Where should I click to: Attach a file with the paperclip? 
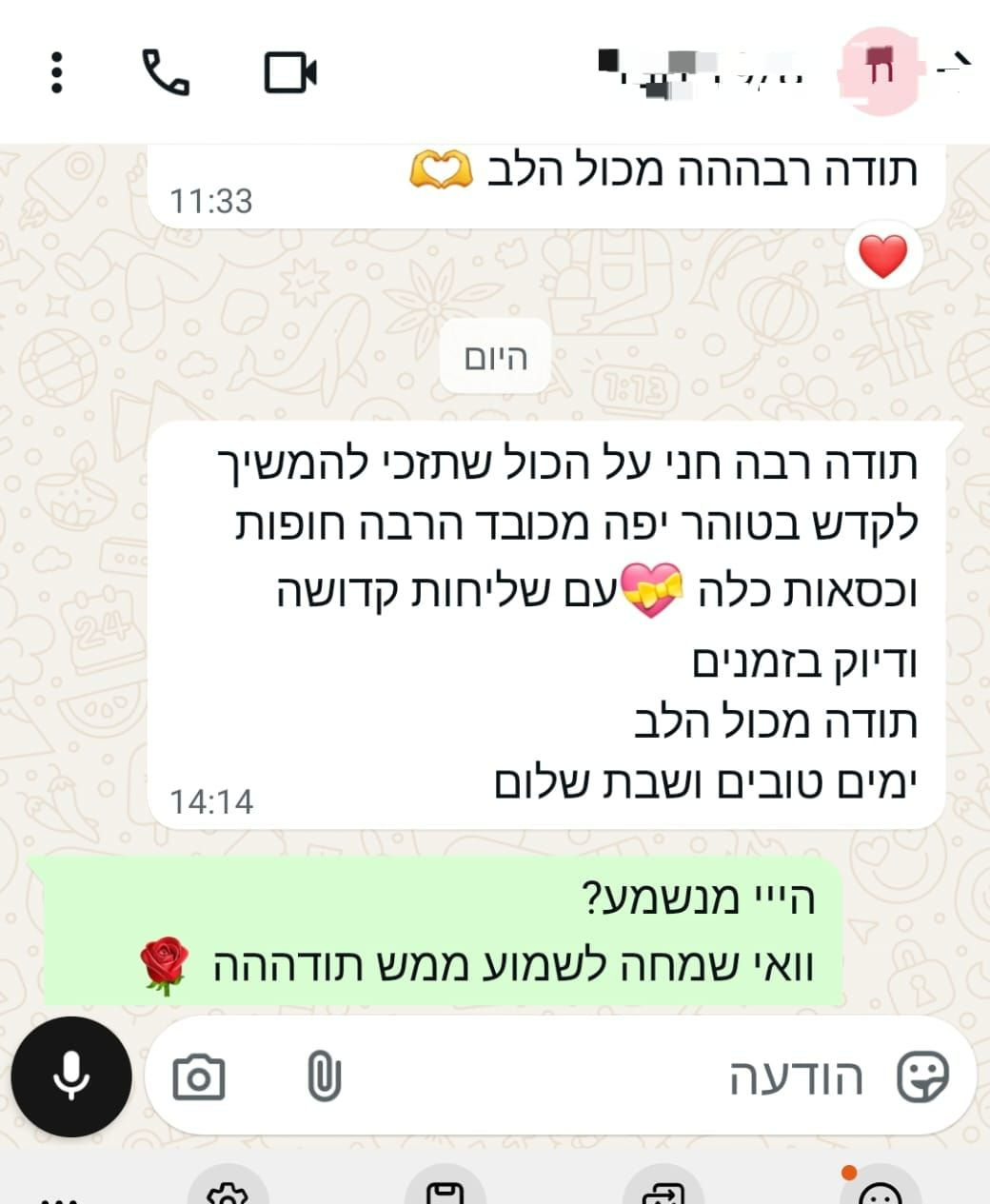pos(324,1077)
